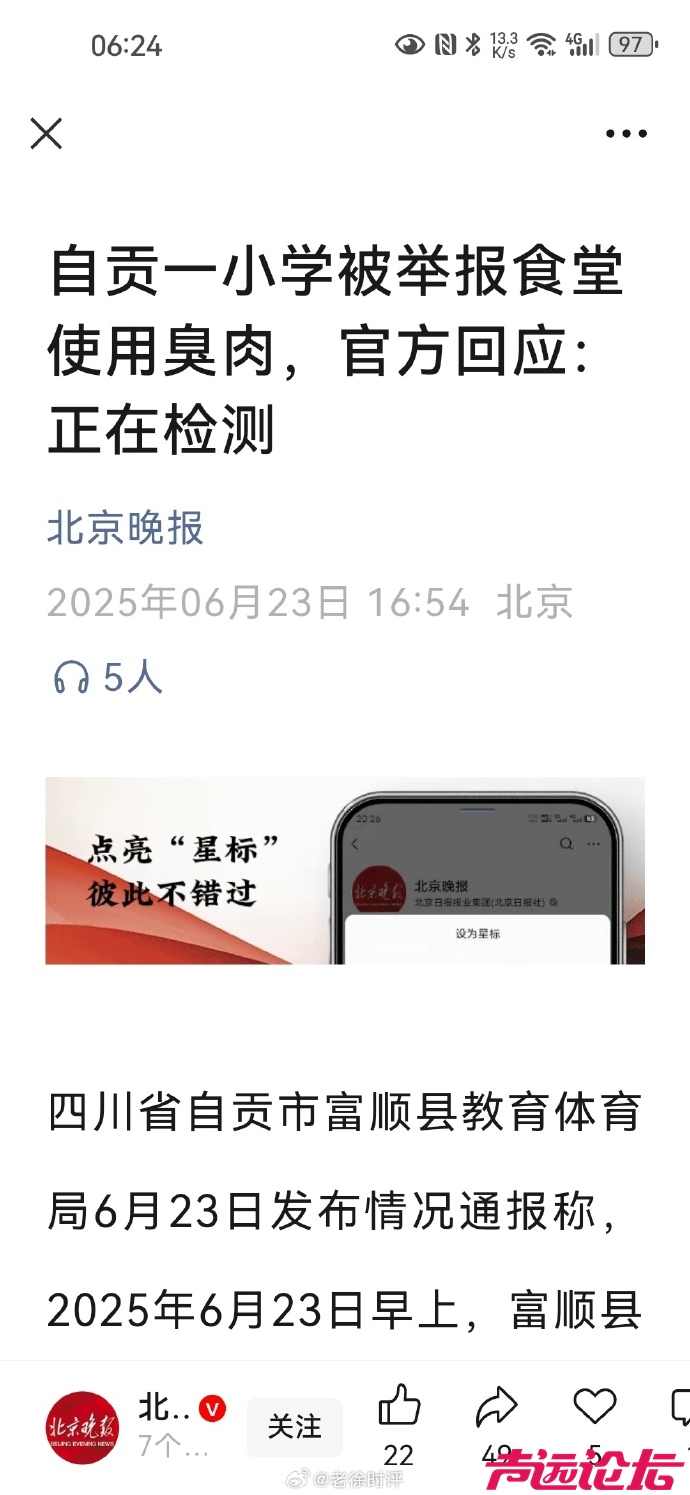Open the three-dot overflow menu
Screen dimensions: 690x1495
[626, 133]
